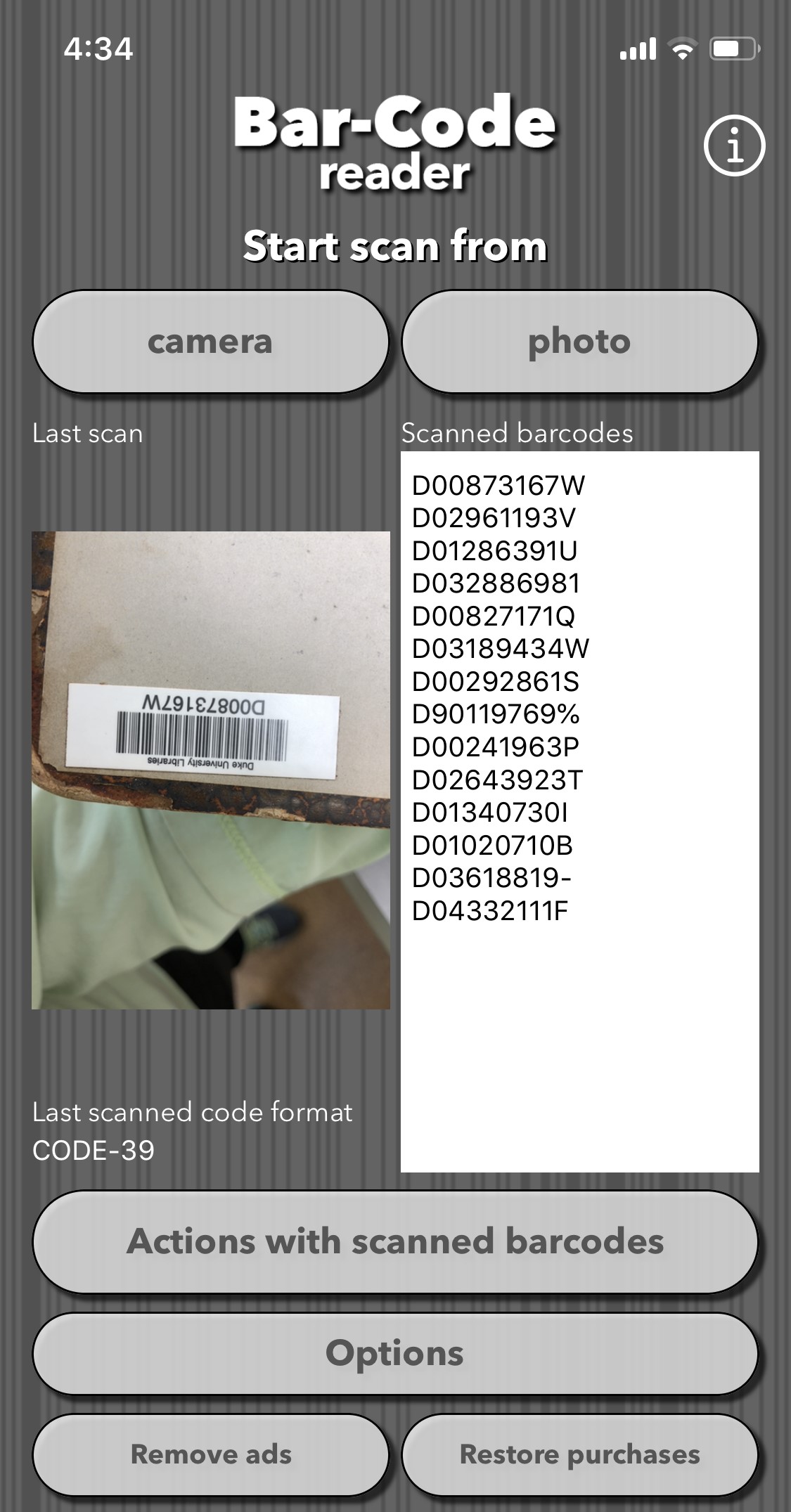Viewport: 791px width, 1512px height.
Task: Open the info icon
Action: point(734,146)
